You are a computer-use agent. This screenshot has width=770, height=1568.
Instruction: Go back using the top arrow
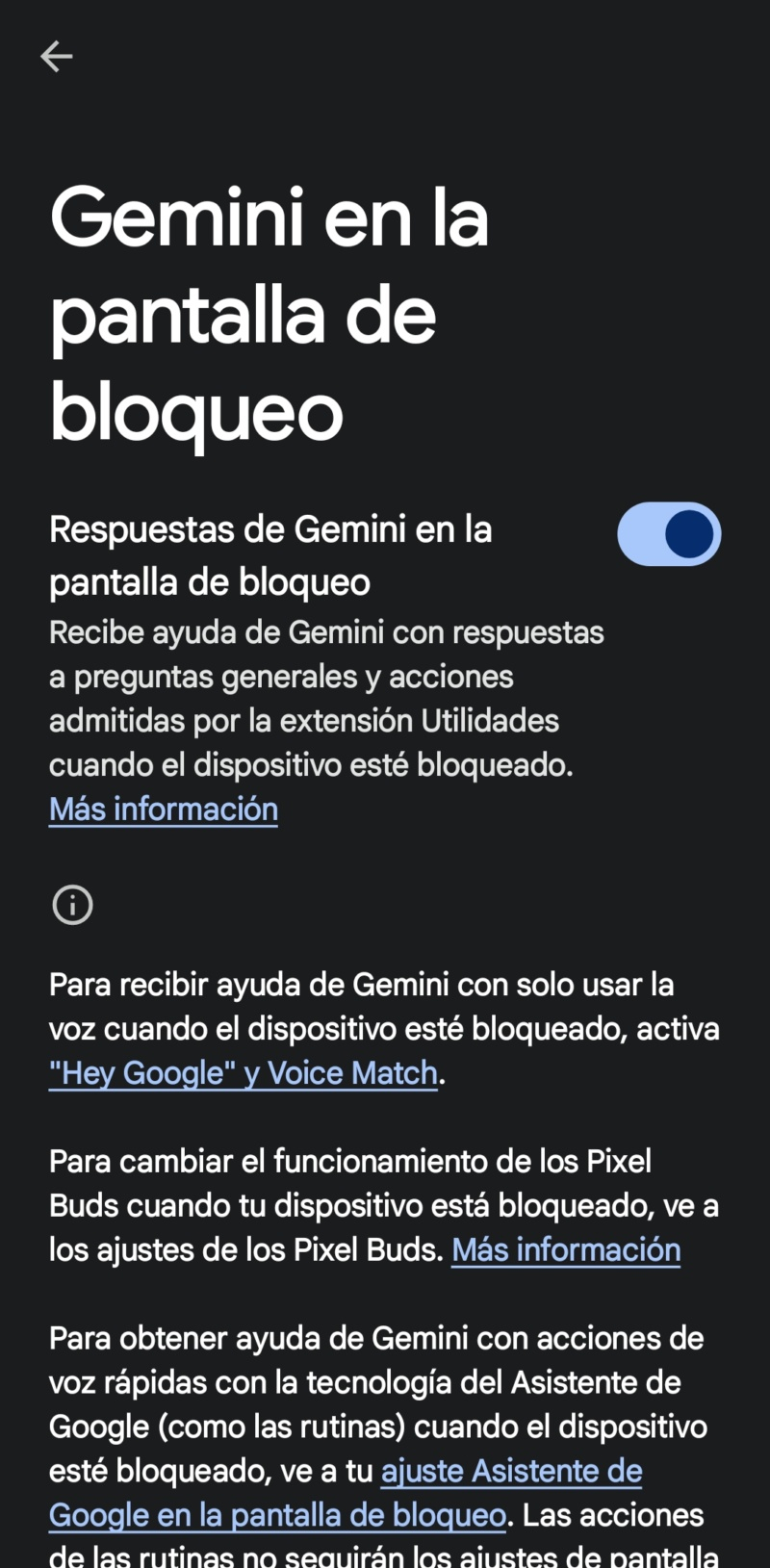pyautogui.click(x=57, y=57)
